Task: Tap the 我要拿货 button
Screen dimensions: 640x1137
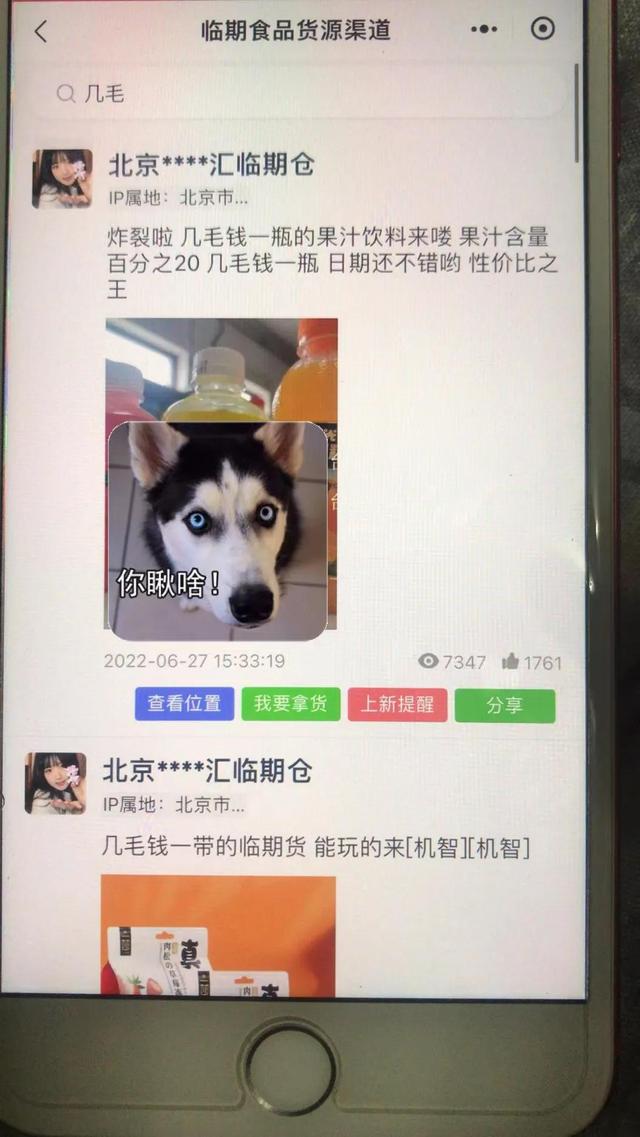Action: point(290,704)
